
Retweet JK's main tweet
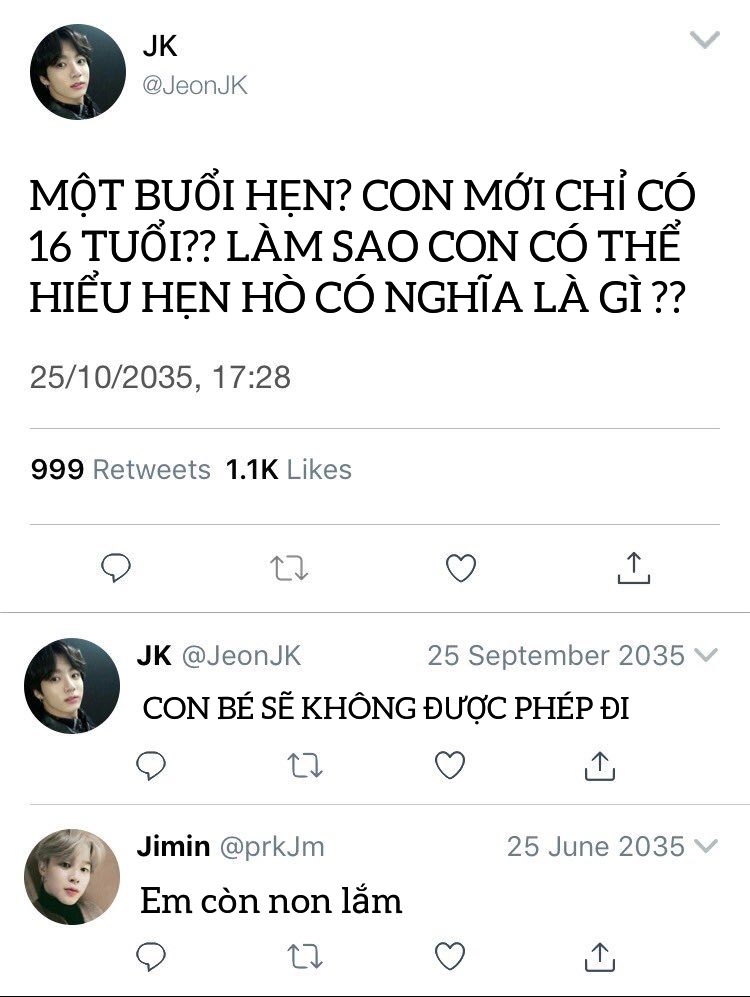[289, 568]
